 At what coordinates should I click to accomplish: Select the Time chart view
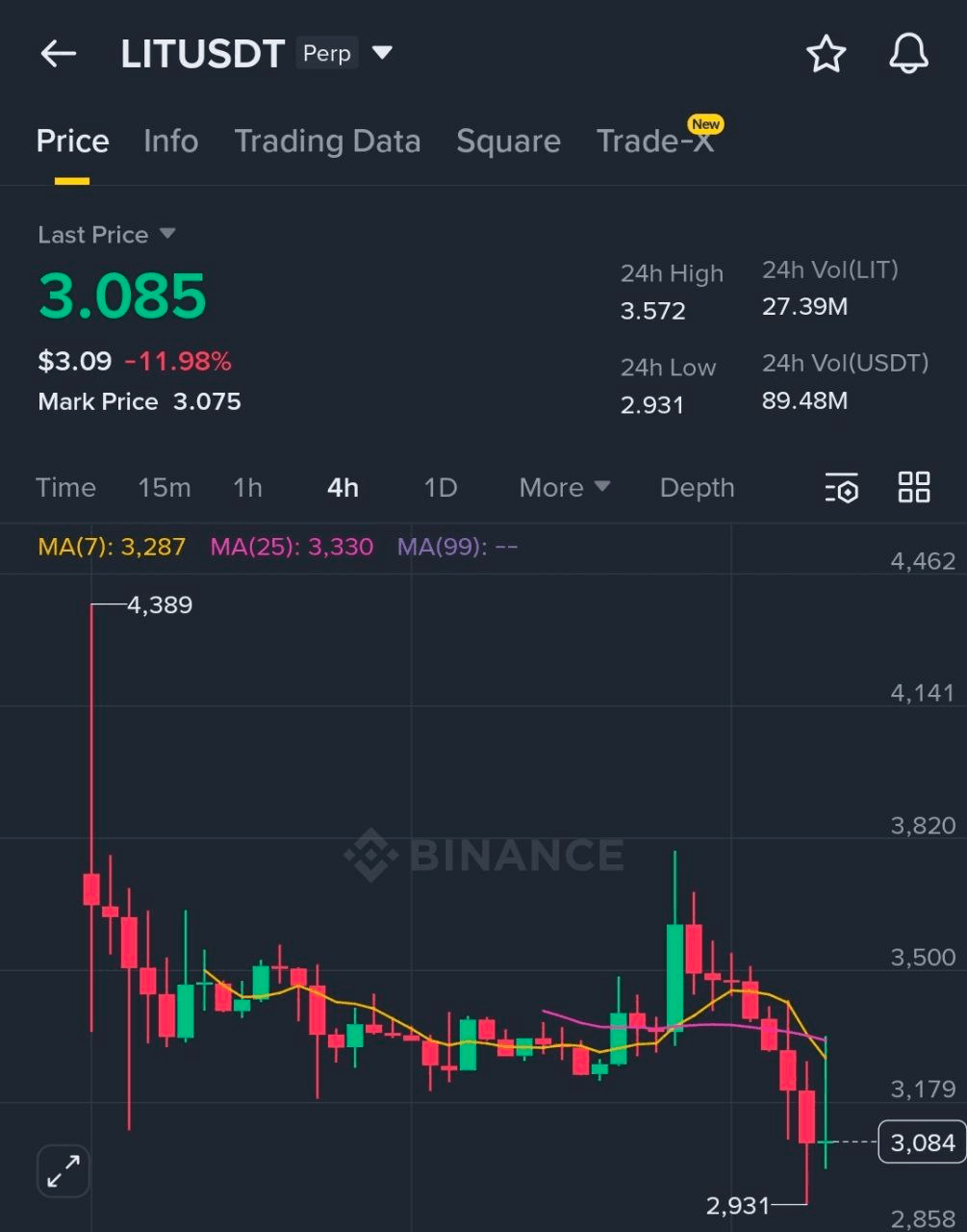point(65,488)
